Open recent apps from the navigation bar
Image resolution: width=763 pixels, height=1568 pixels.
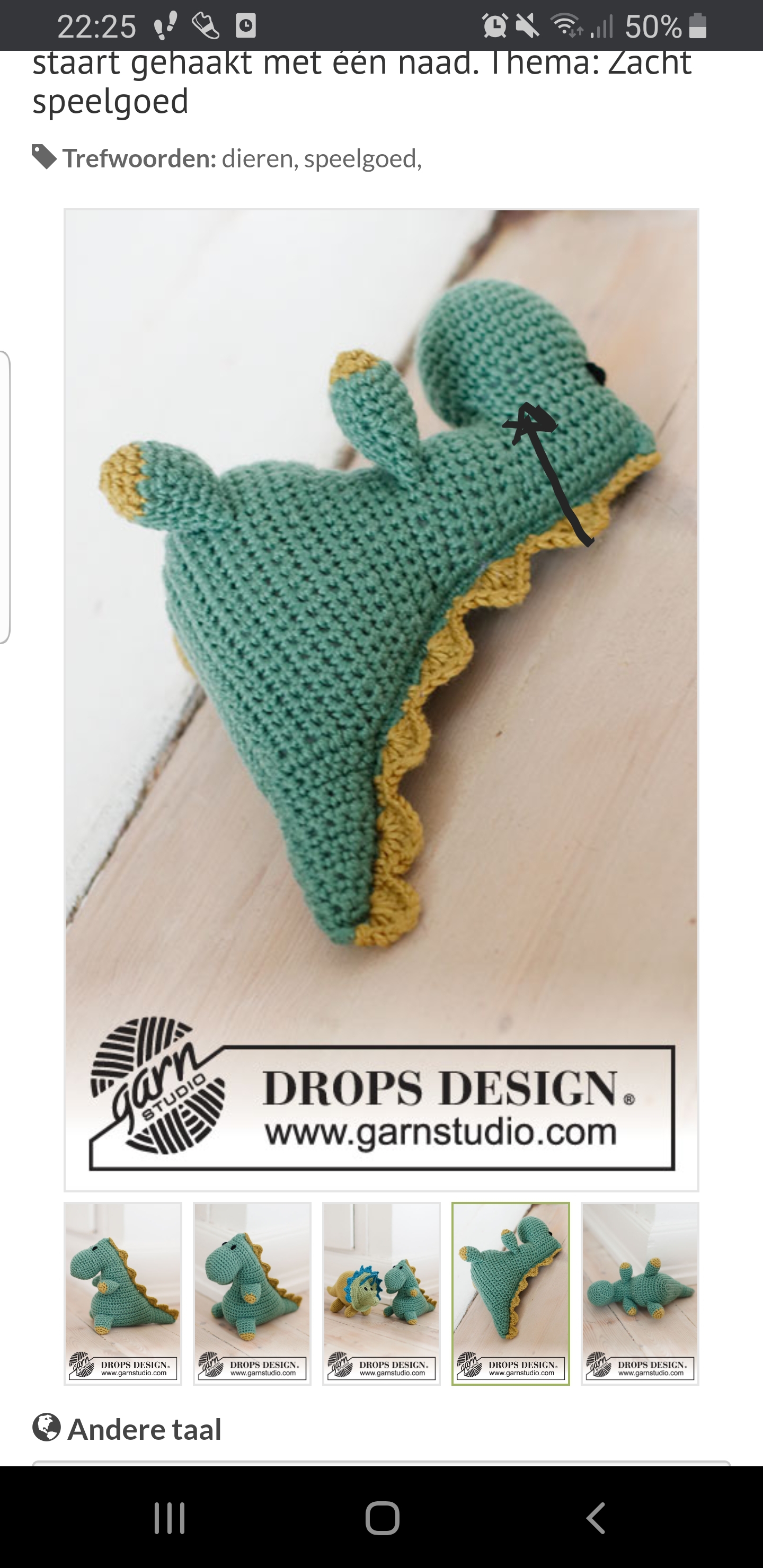point(169,1518)
